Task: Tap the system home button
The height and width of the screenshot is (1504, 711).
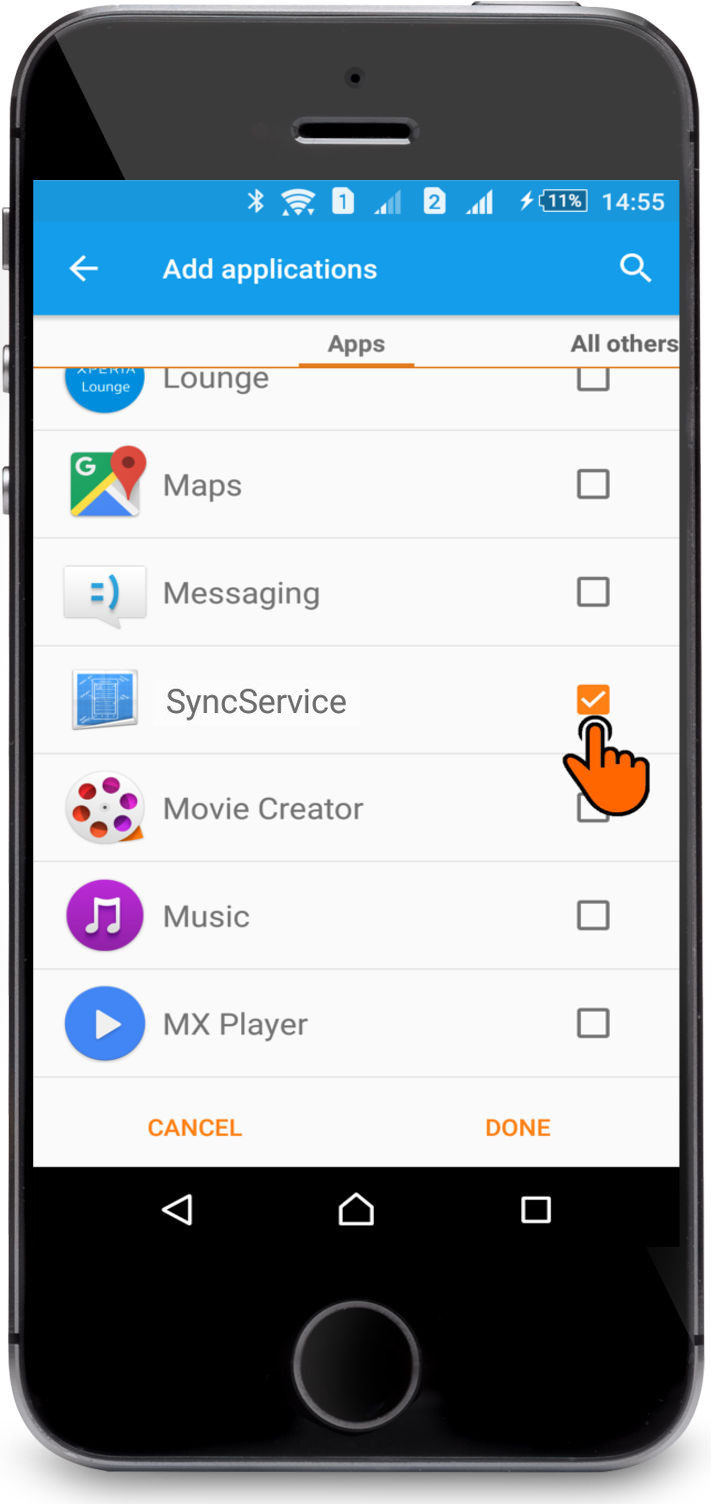Action: point(356,1210)
